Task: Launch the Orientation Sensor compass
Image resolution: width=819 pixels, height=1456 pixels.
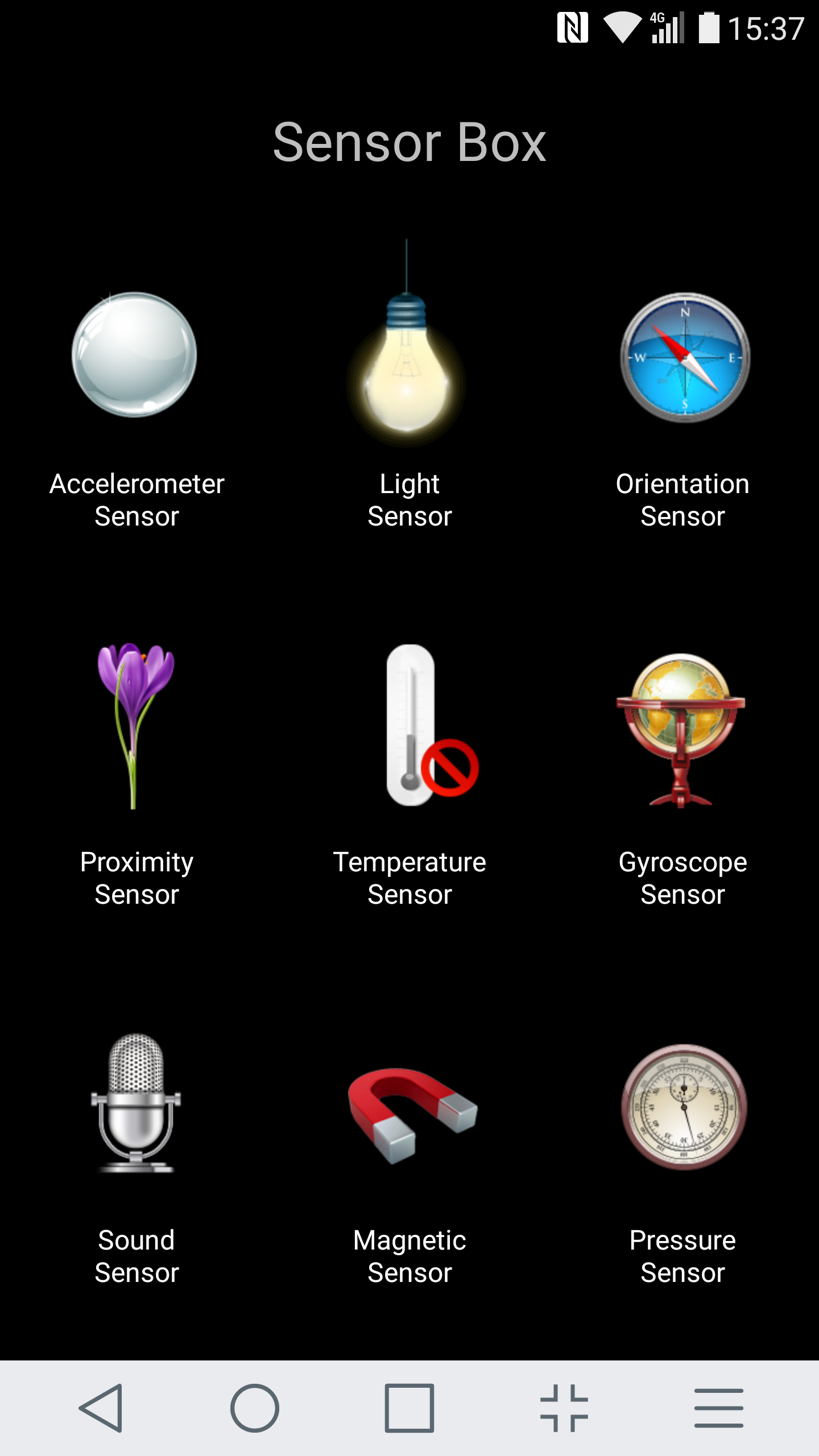Action: pyautogui.click(x=685, y=357)
